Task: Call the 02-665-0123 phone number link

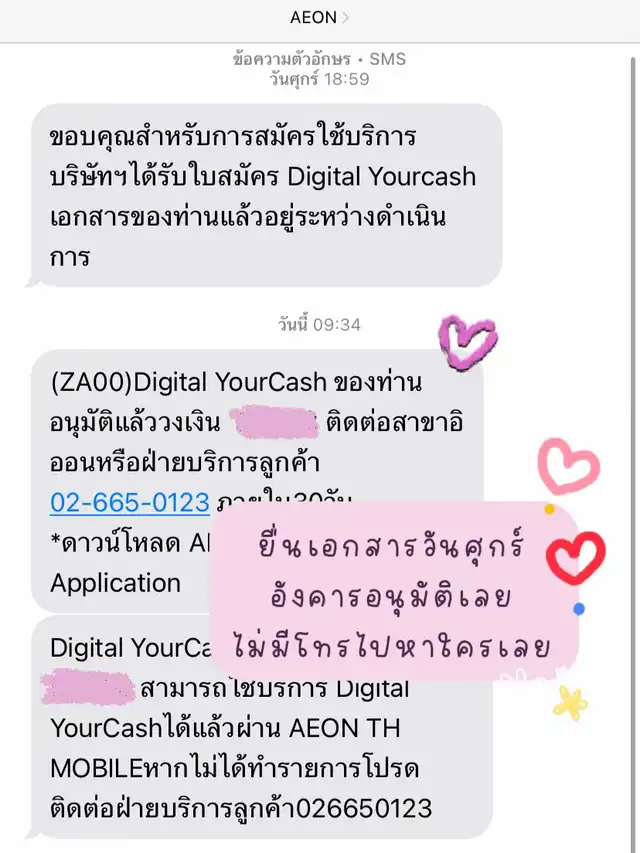Action: 130,502
